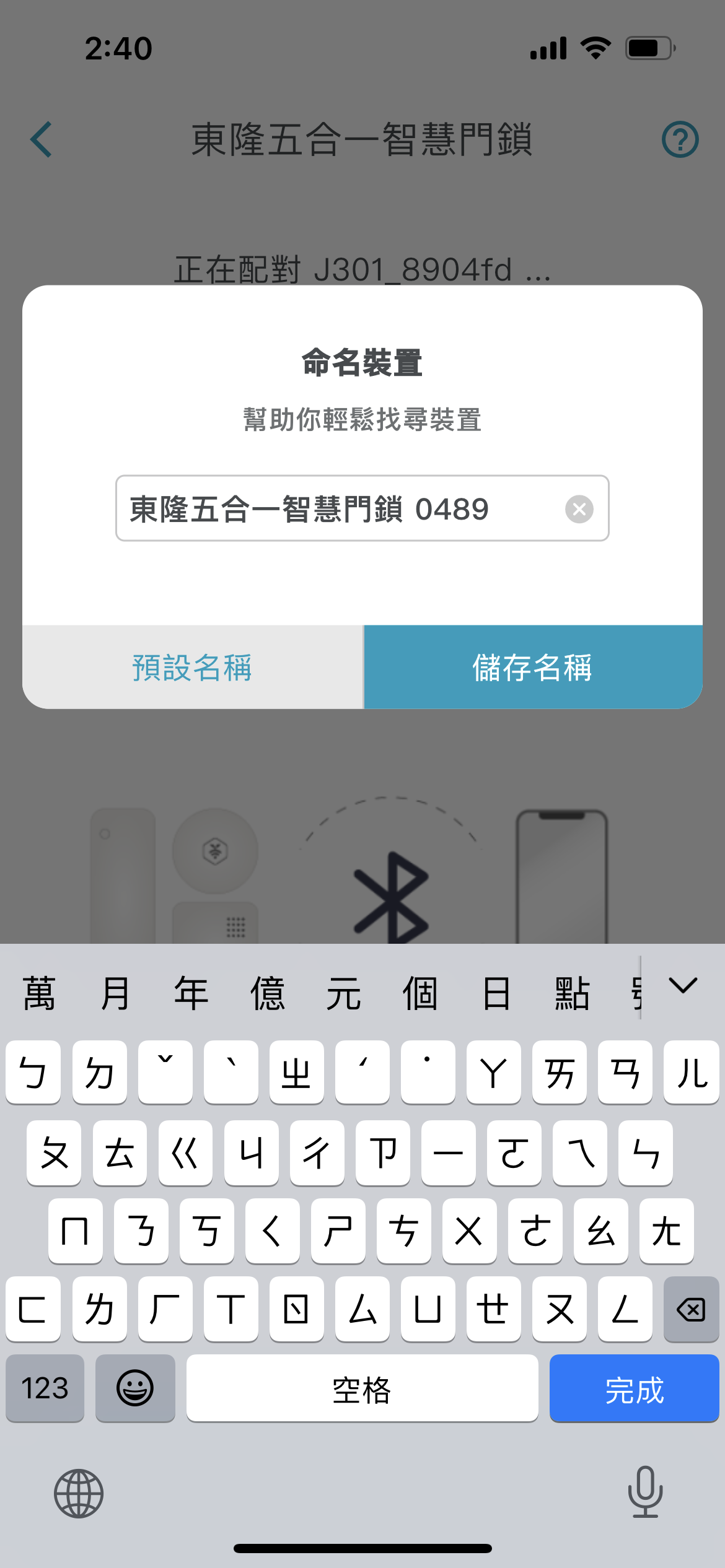Choose the 年 candidate word

click(191, 994)
